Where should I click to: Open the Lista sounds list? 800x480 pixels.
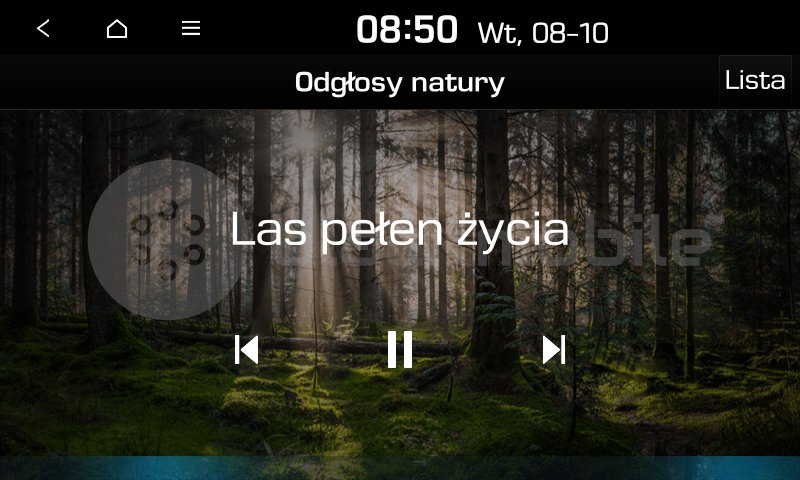(x=755, y=81)
